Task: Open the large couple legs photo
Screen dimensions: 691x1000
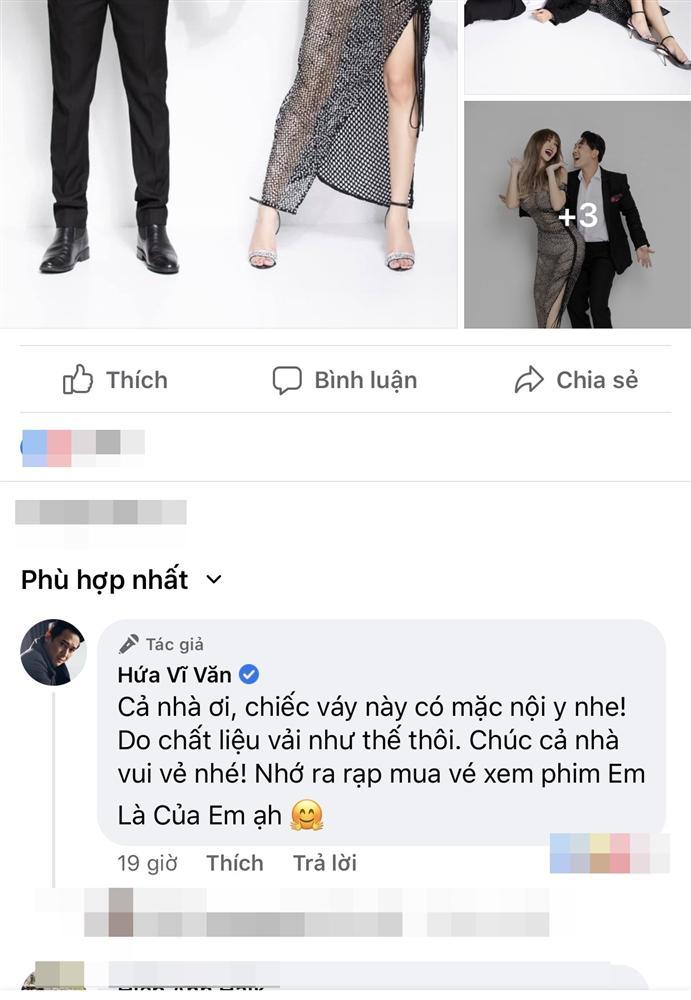Action: tap(228, 160)
